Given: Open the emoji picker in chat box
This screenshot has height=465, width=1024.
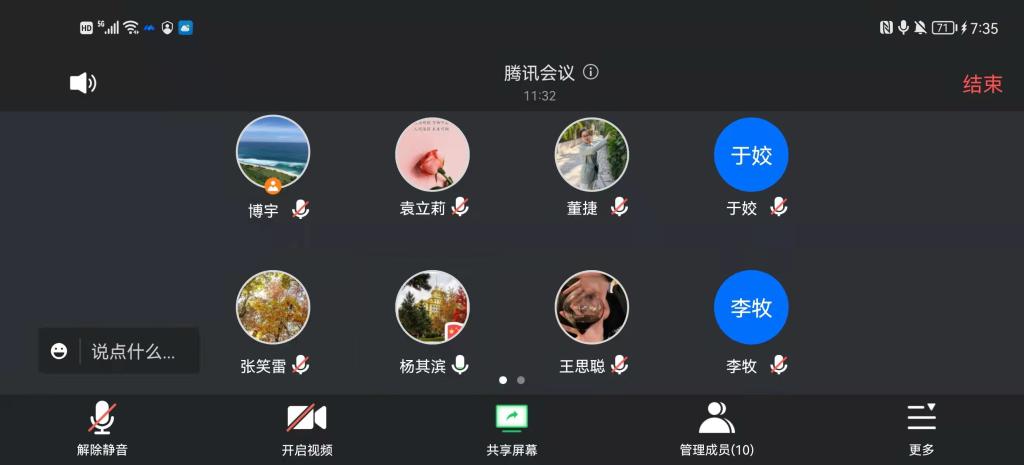Looking at the screenshot, I should click(59, 352).
